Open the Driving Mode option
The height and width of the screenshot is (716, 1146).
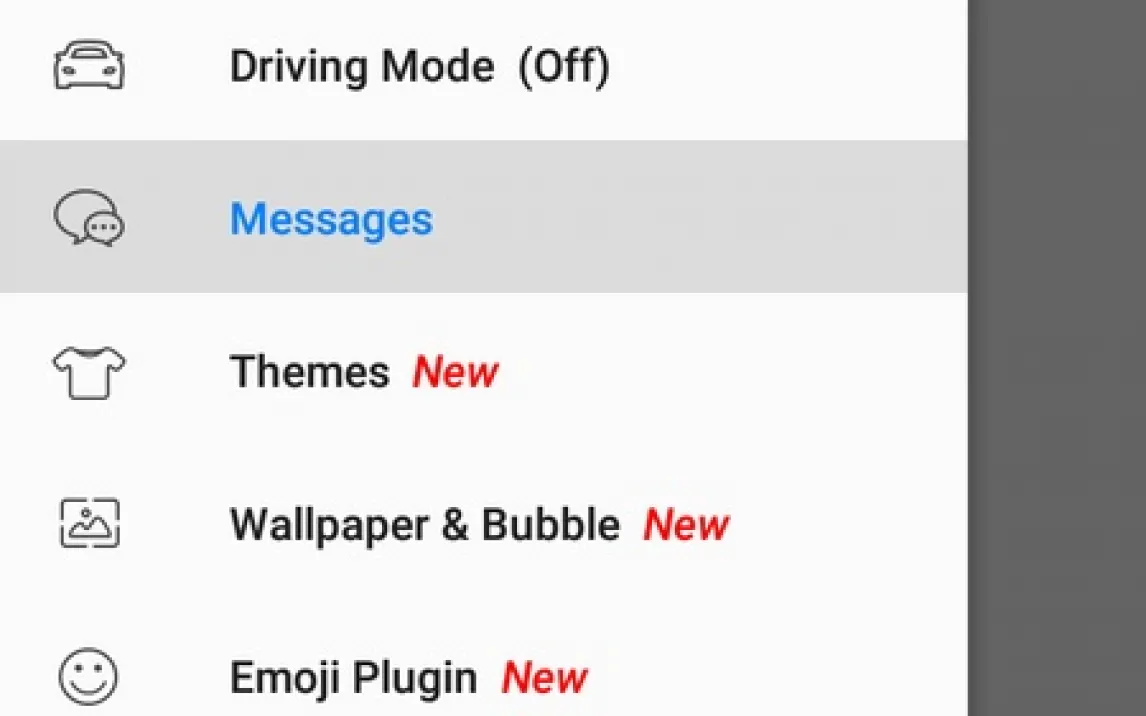pyautogui.click(x=418, y=67)
